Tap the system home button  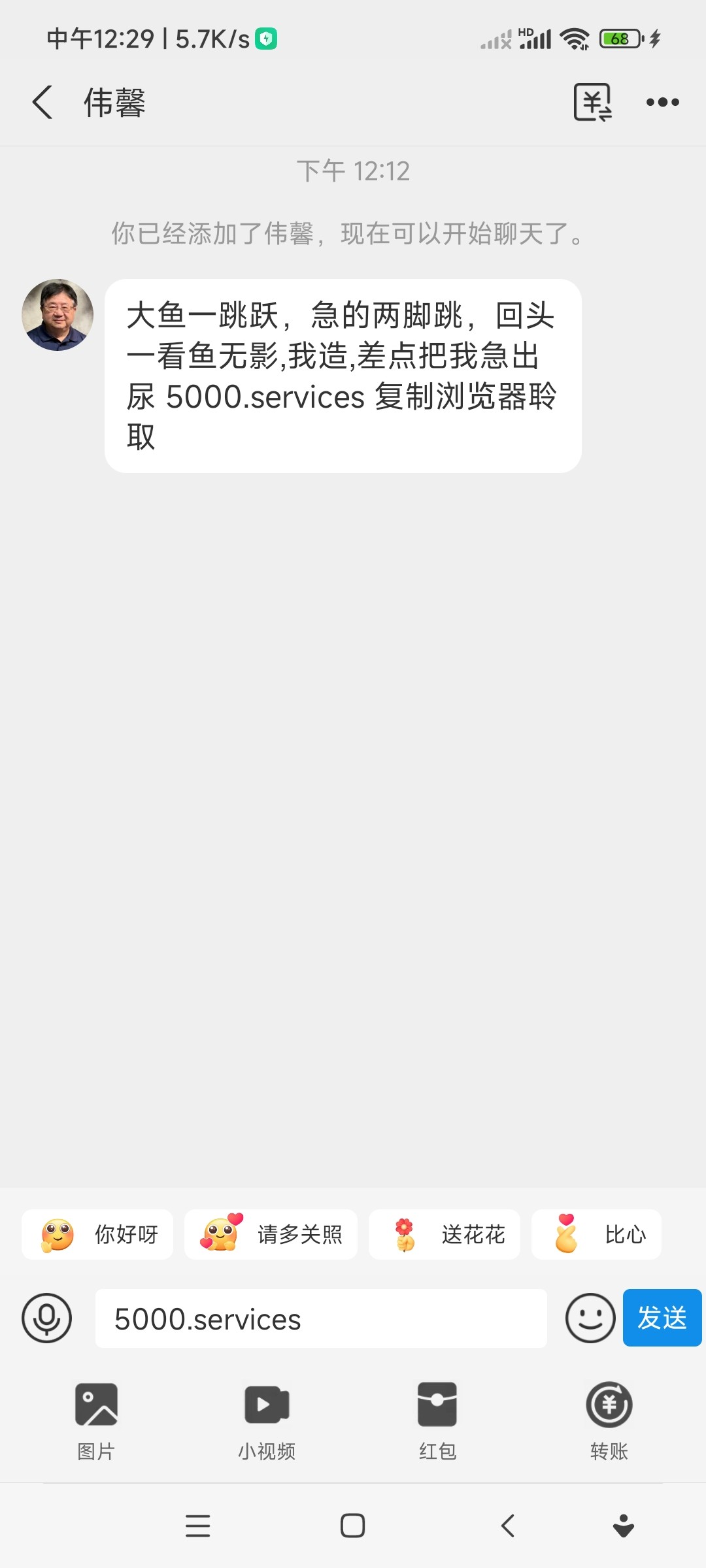(352, 1526)
